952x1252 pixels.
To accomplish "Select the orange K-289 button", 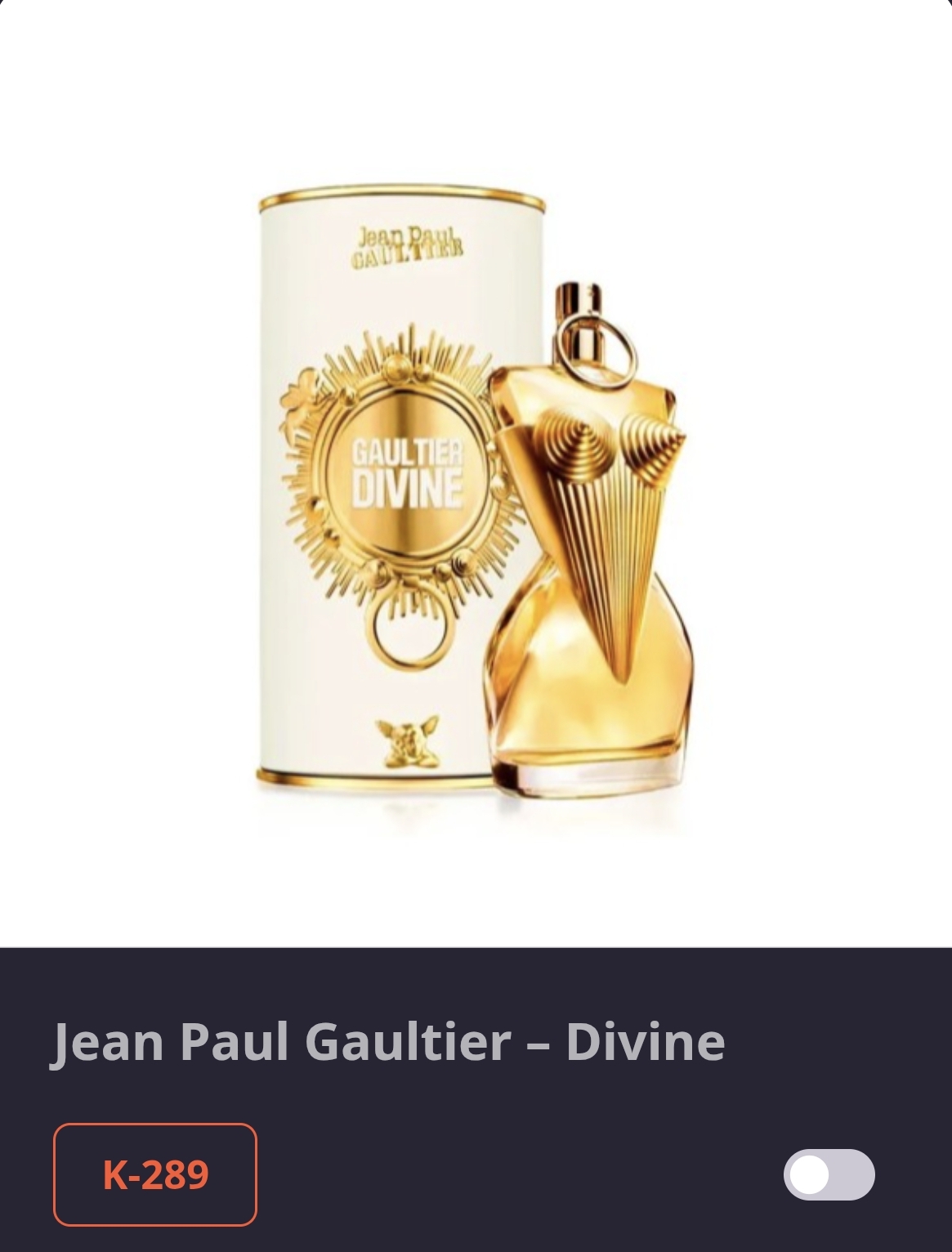I will (x=154, y=1176).
